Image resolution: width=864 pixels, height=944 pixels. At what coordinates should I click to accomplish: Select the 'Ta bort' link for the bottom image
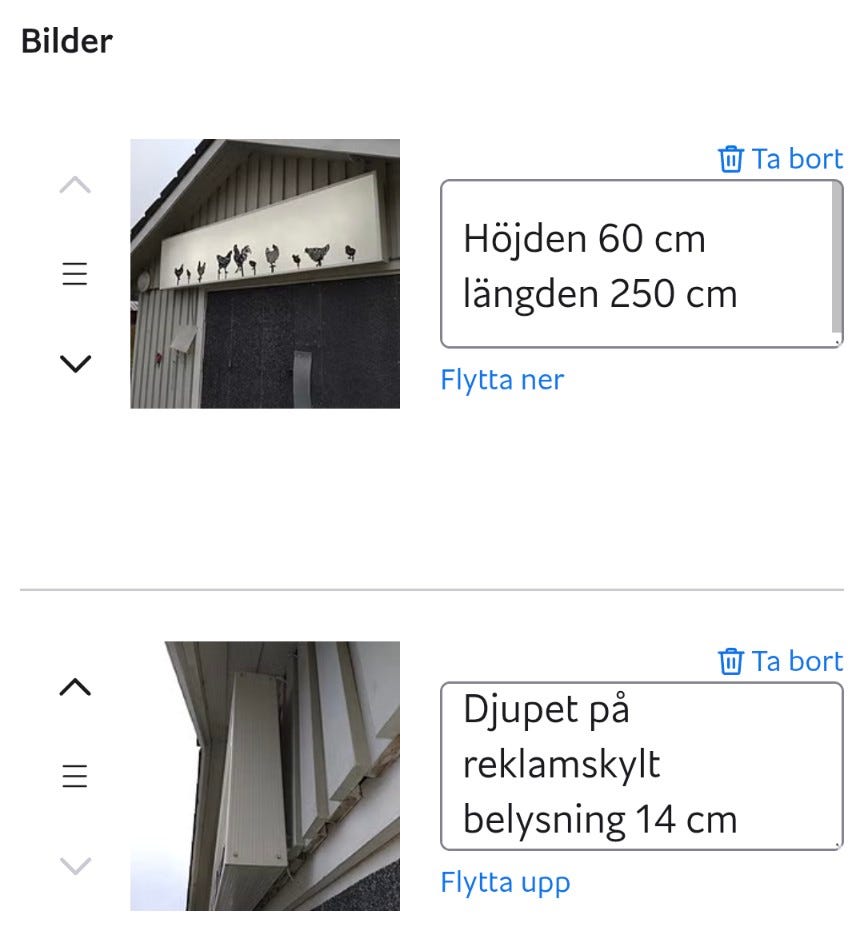(x=793, y=661)
